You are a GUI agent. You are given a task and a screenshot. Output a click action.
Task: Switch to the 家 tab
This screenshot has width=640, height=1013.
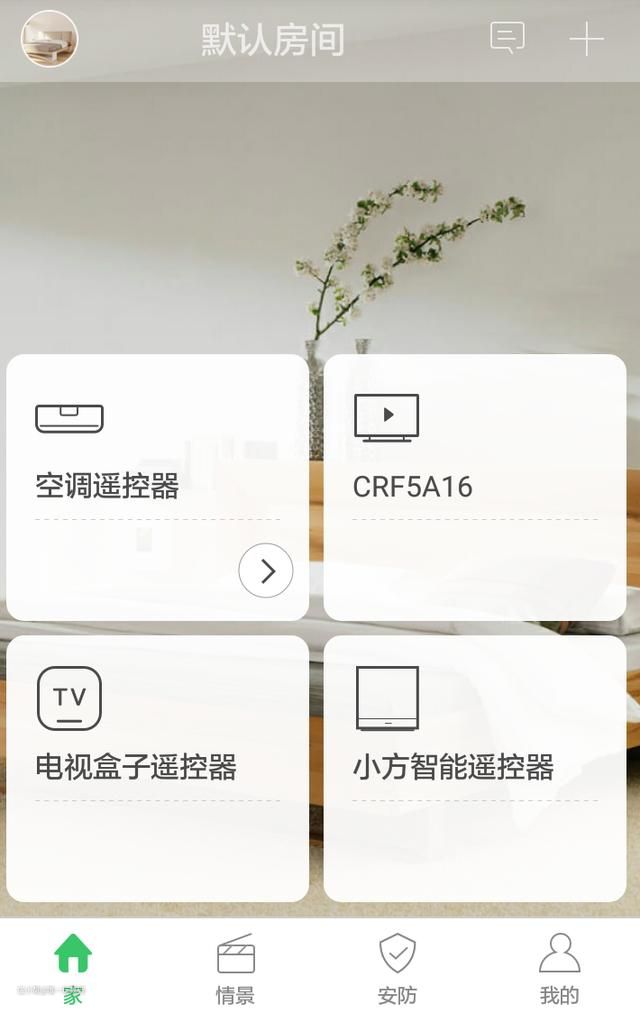click(x=73, y=967)
